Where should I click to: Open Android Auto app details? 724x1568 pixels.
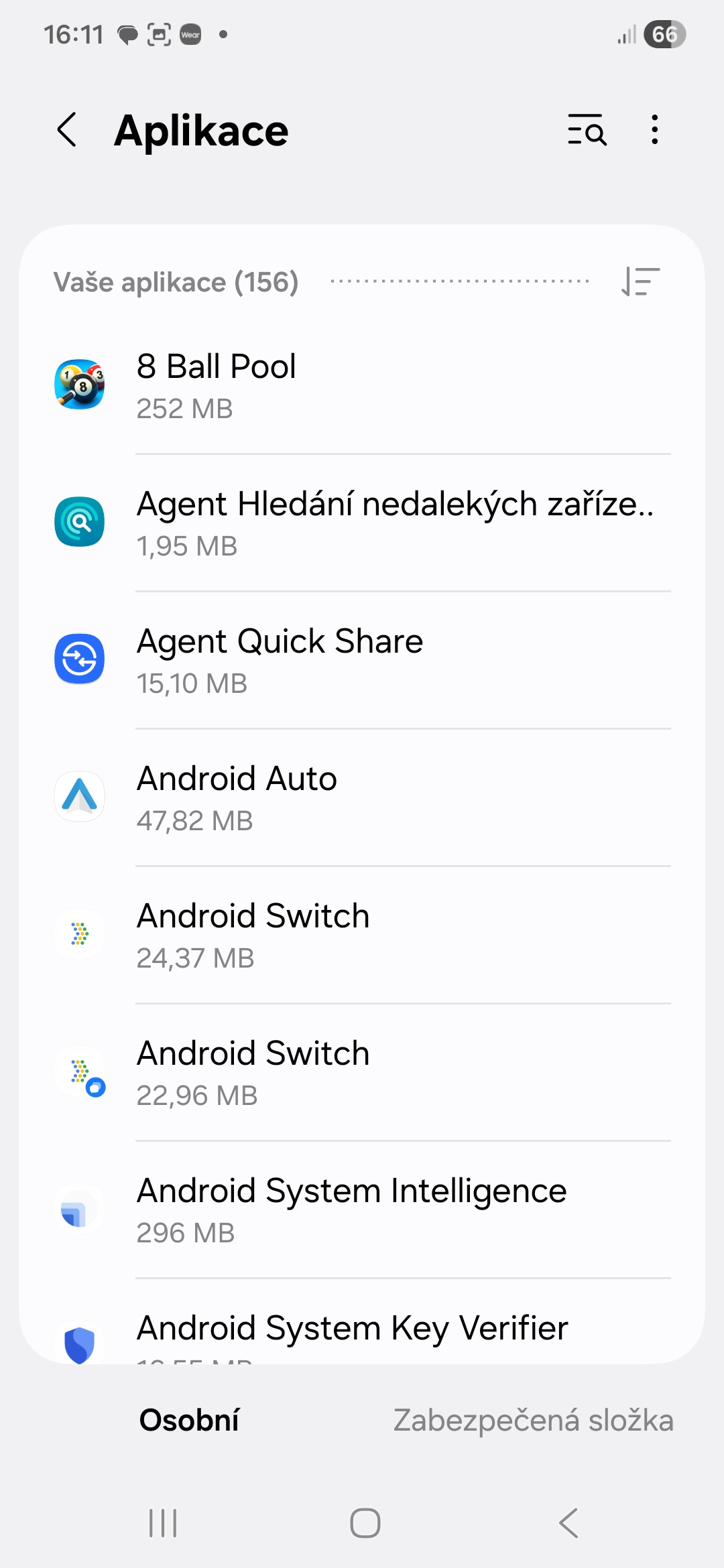click(362, 798)
